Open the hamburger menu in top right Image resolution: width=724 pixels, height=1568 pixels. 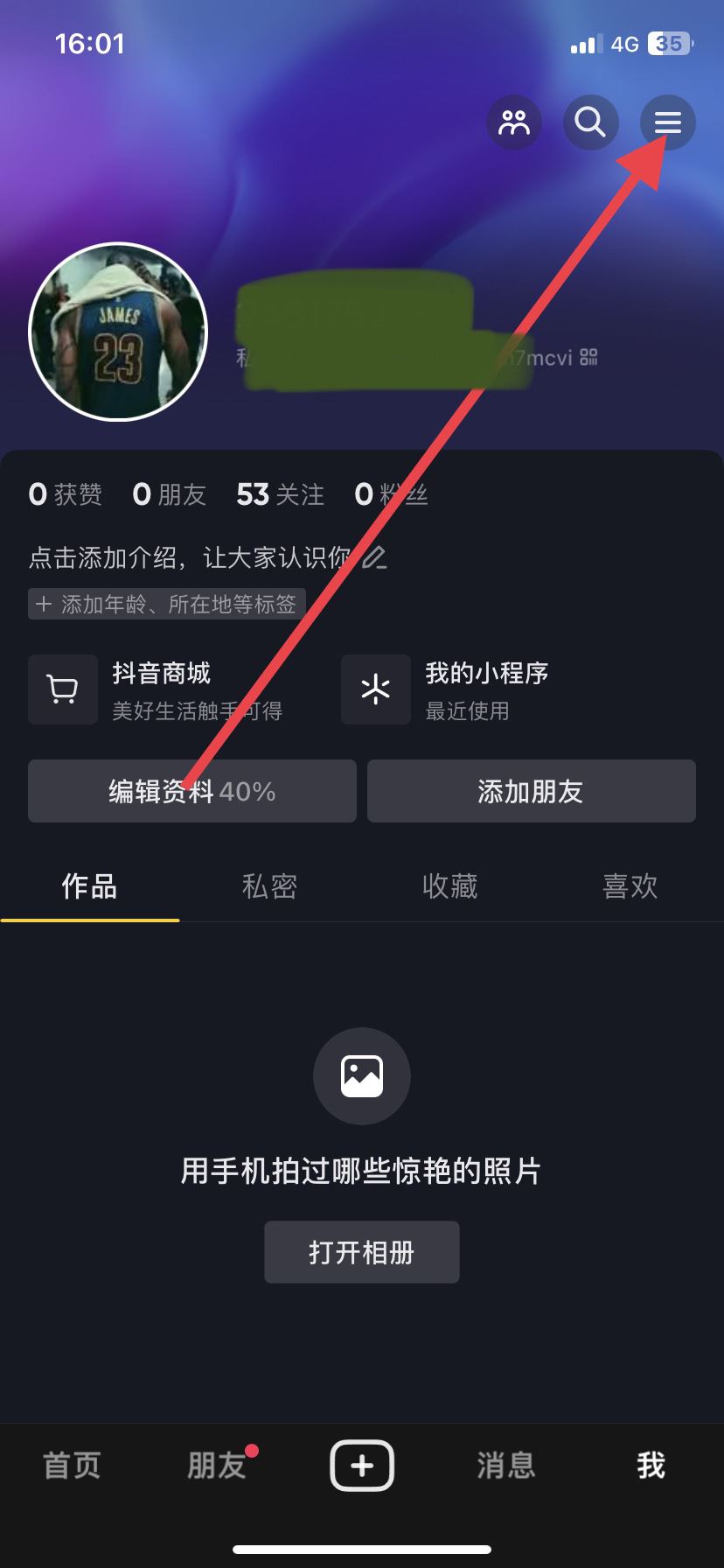(x=667, y=122)
